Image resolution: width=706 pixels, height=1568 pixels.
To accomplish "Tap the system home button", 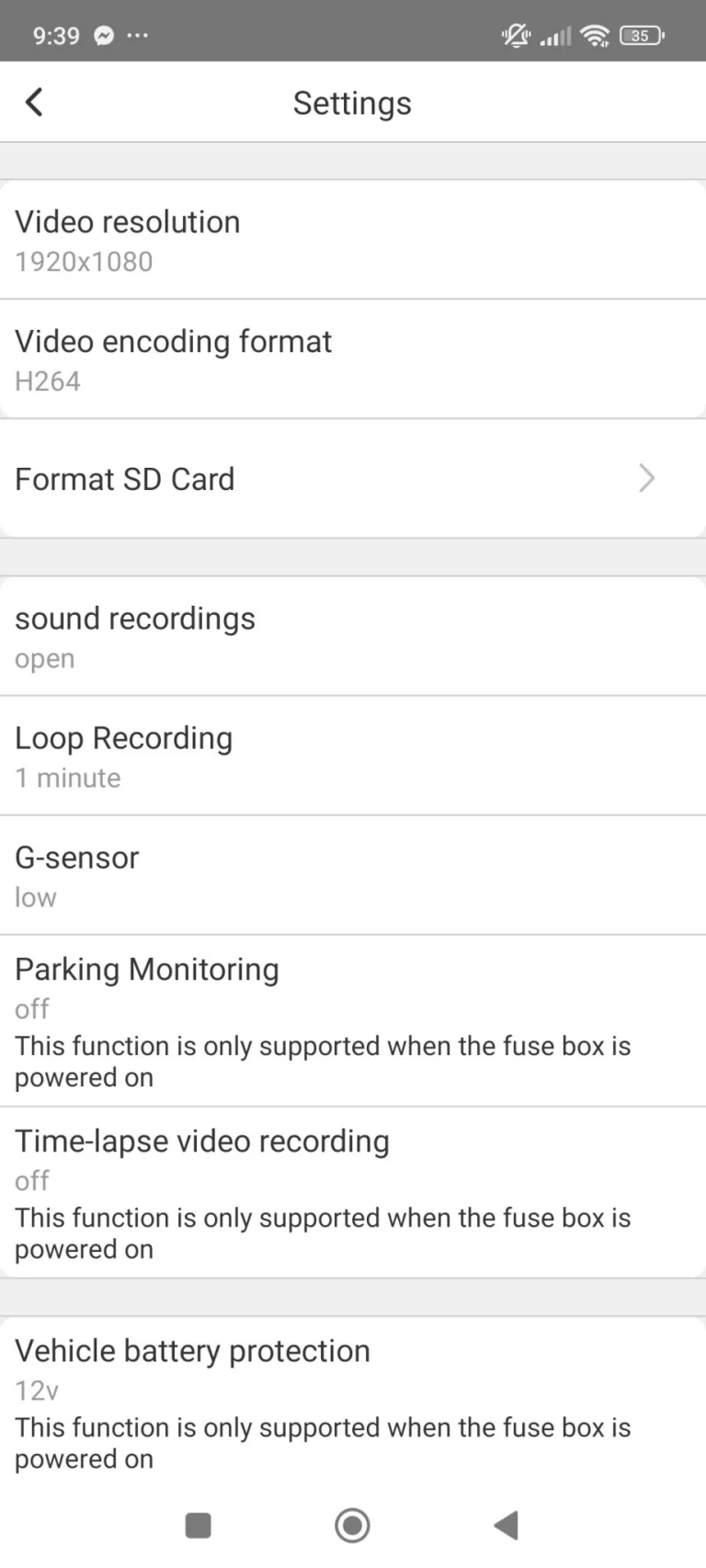I will [352, 1526].
